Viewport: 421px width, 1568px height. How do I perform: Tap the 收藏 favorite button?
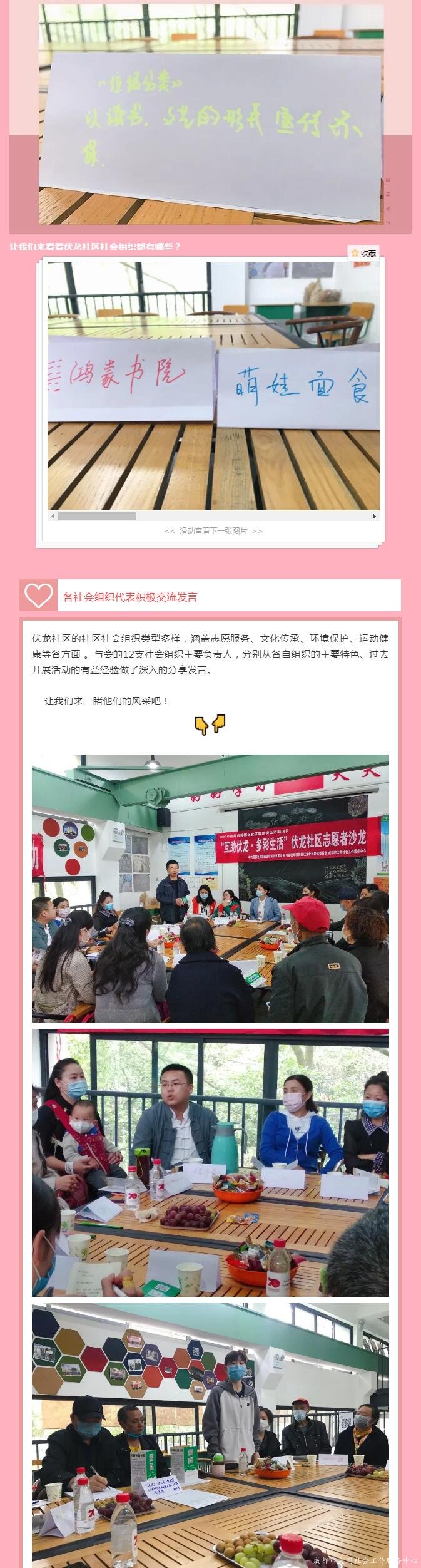pos(363,253)
